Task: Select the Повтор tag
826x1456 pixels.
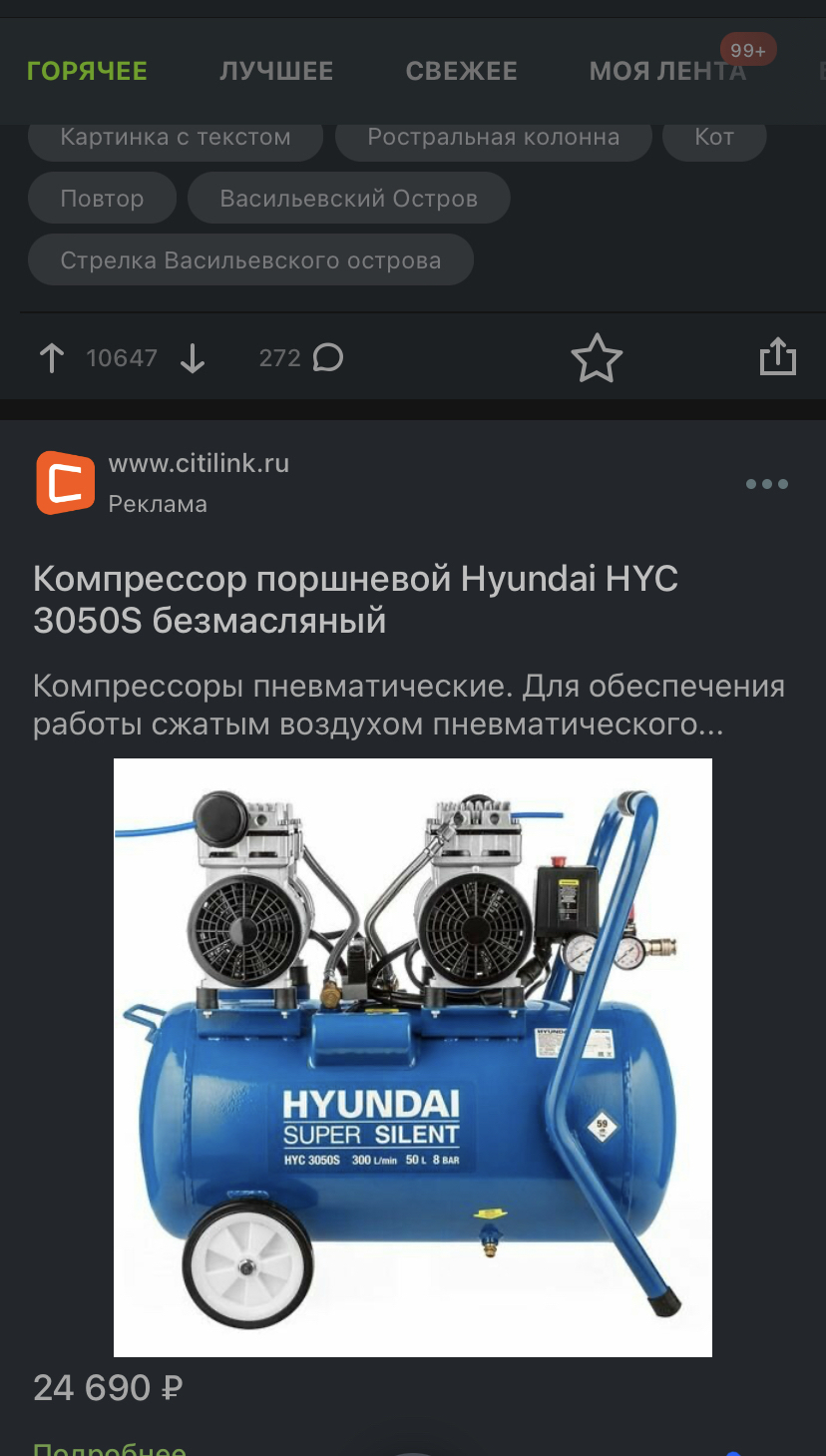Action: 102,199
